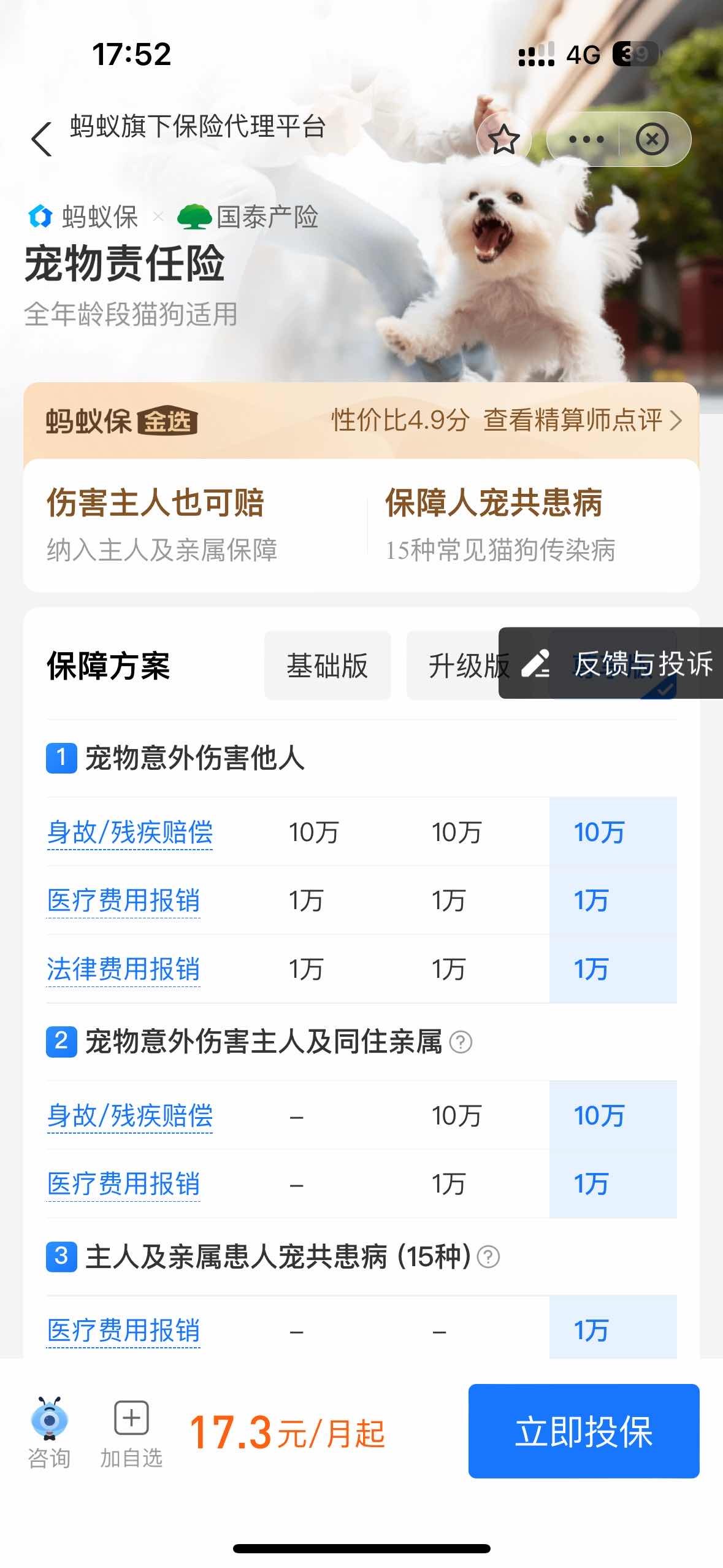Screen dimensions: 723x1568
Task: Tap the 蚂蚁保 logo icon
Action: [x=39, y=216]
